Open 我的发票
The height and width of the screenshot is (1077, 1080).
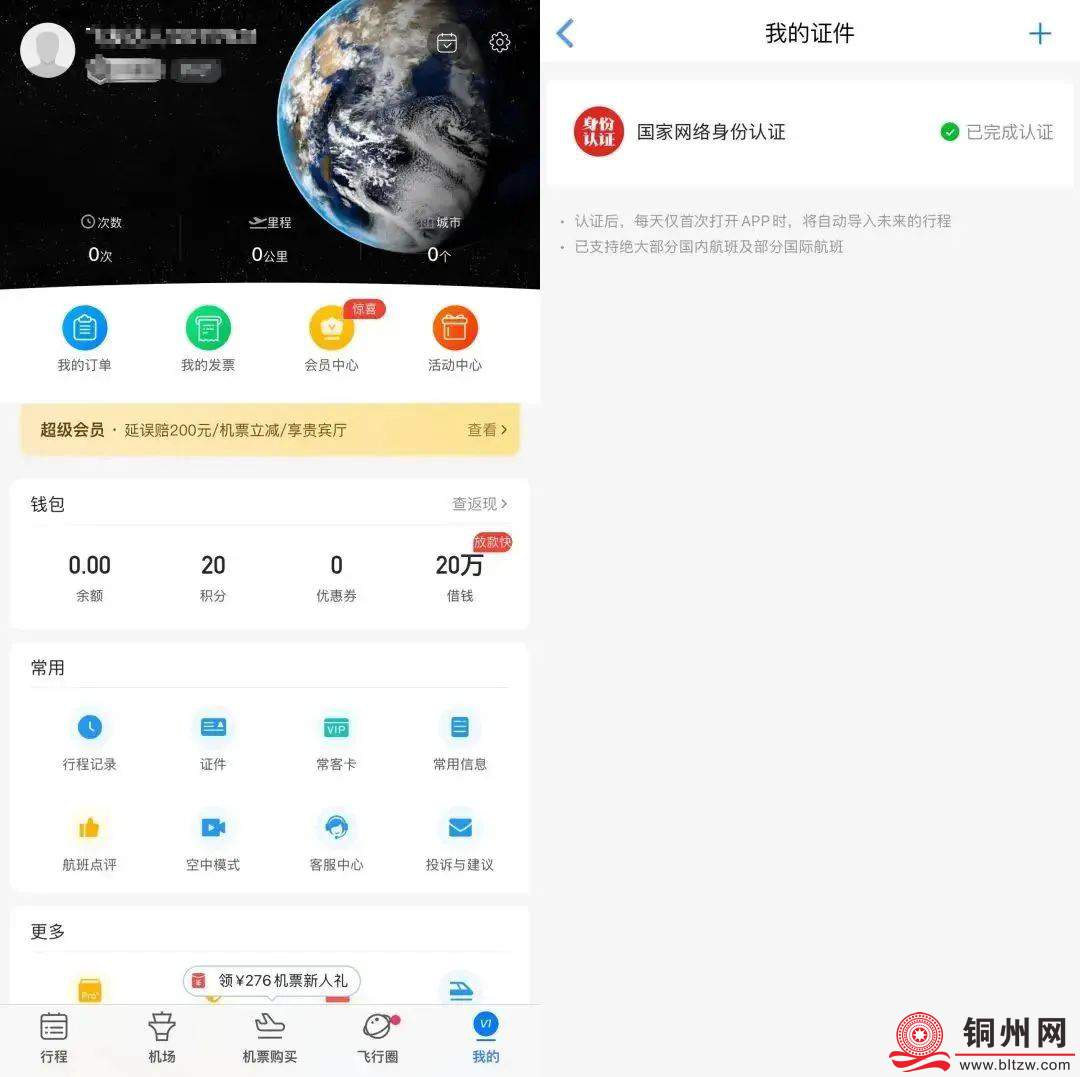(208, 339)
